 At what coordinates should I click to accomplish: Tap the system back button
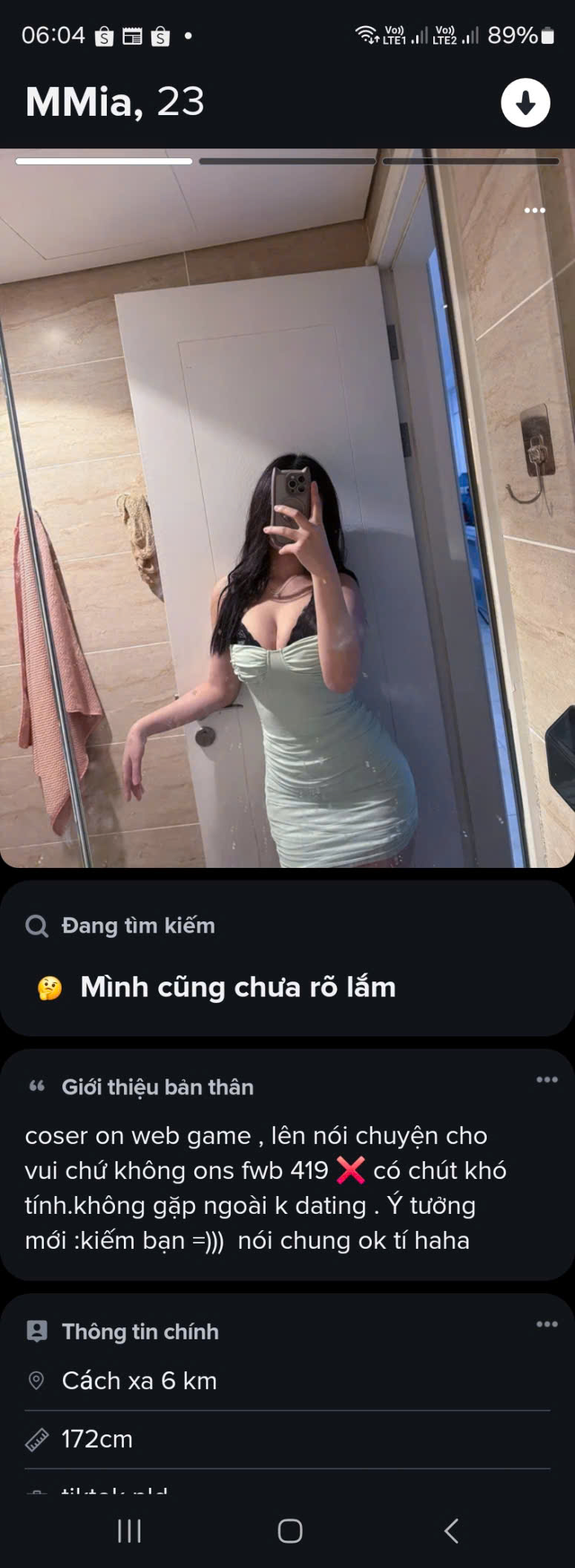coord(450,1530)
